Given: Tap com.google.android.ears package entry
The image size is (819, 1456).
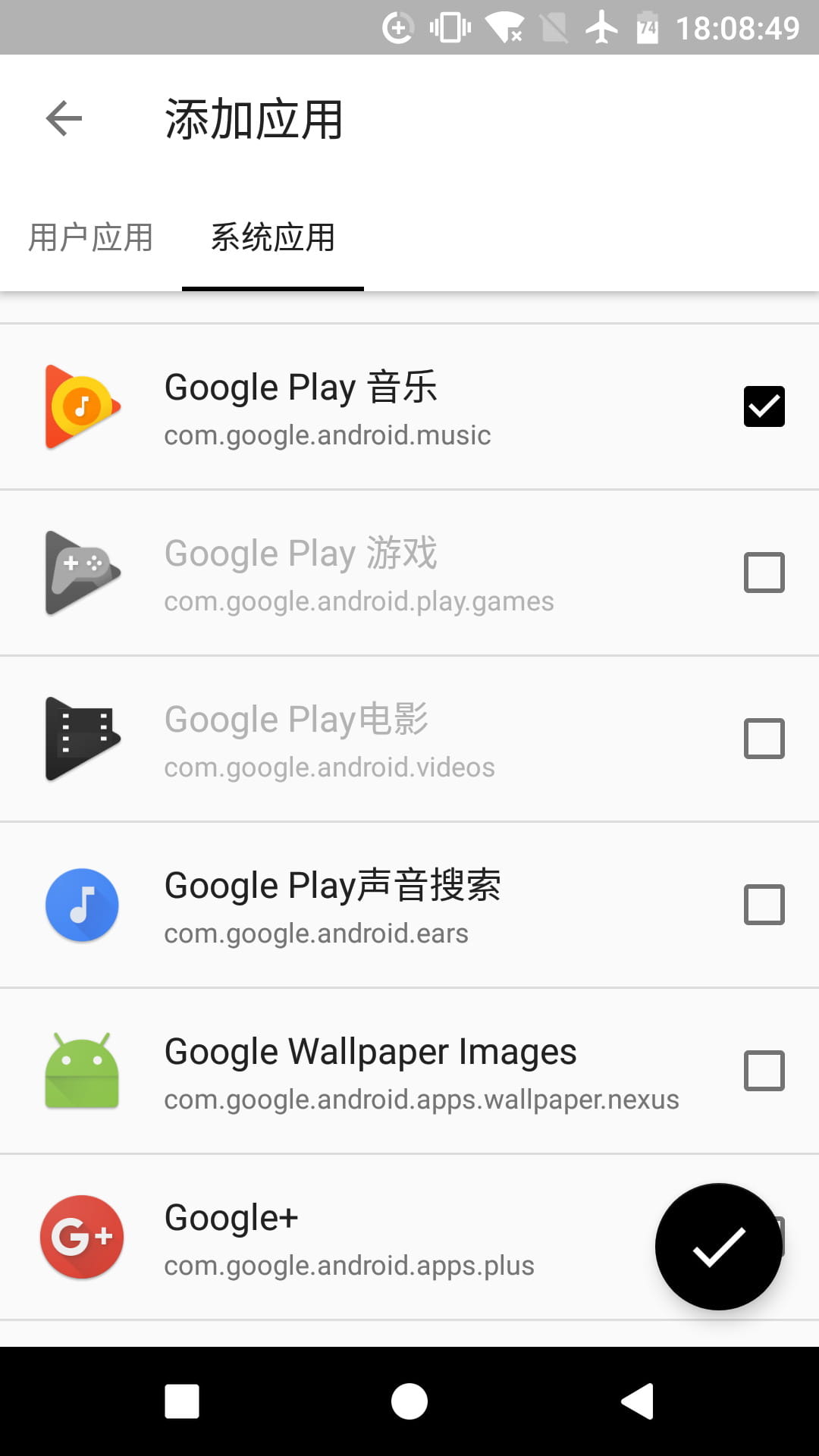Looking at the screenshot, I should (x=315, y=934).
